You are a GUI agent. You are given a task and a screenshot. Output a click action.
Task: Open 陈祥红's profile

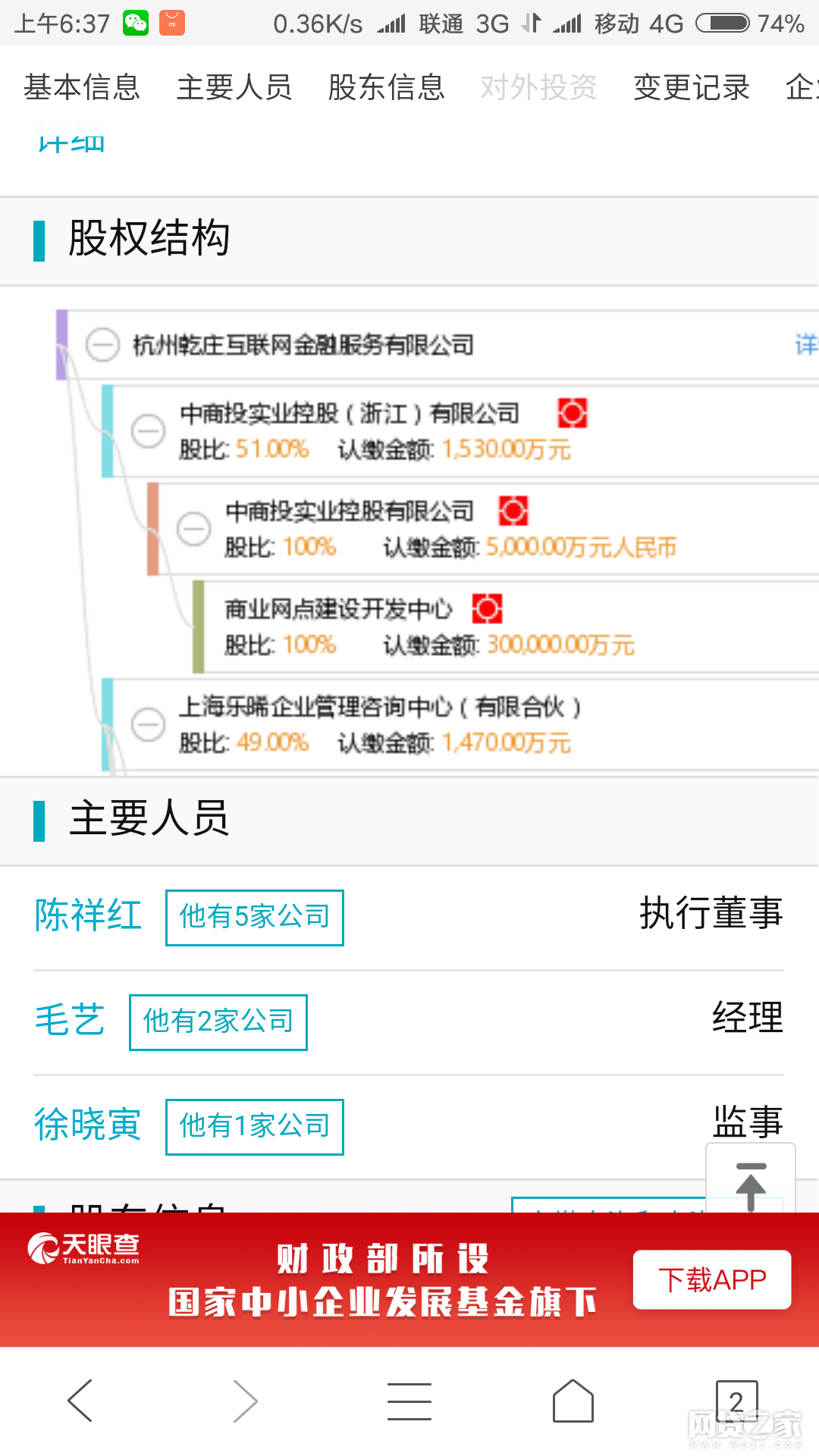tap(88, 915)
